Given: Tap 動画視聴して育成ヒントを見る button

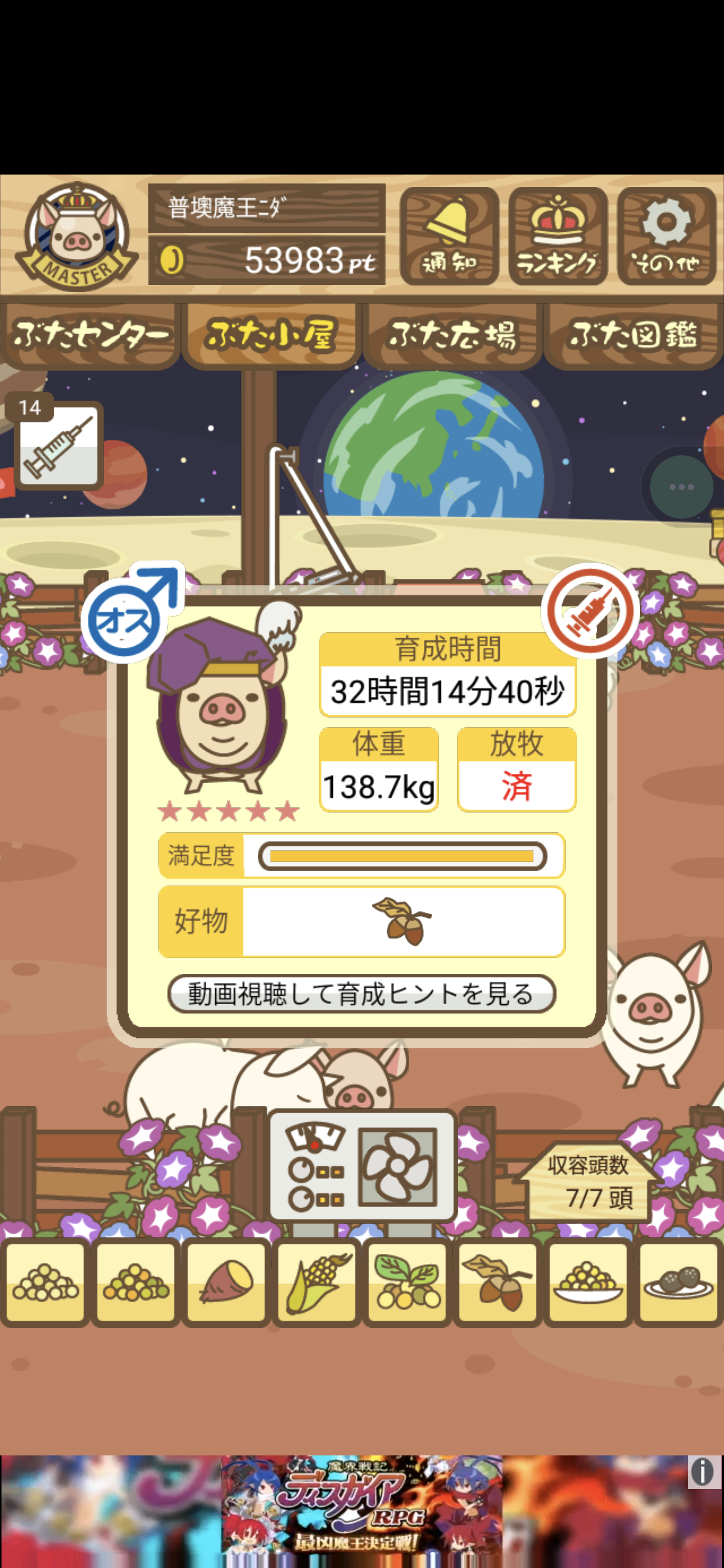Looking at the screenshot, I should pyautogui.click(x=361, y=994).
